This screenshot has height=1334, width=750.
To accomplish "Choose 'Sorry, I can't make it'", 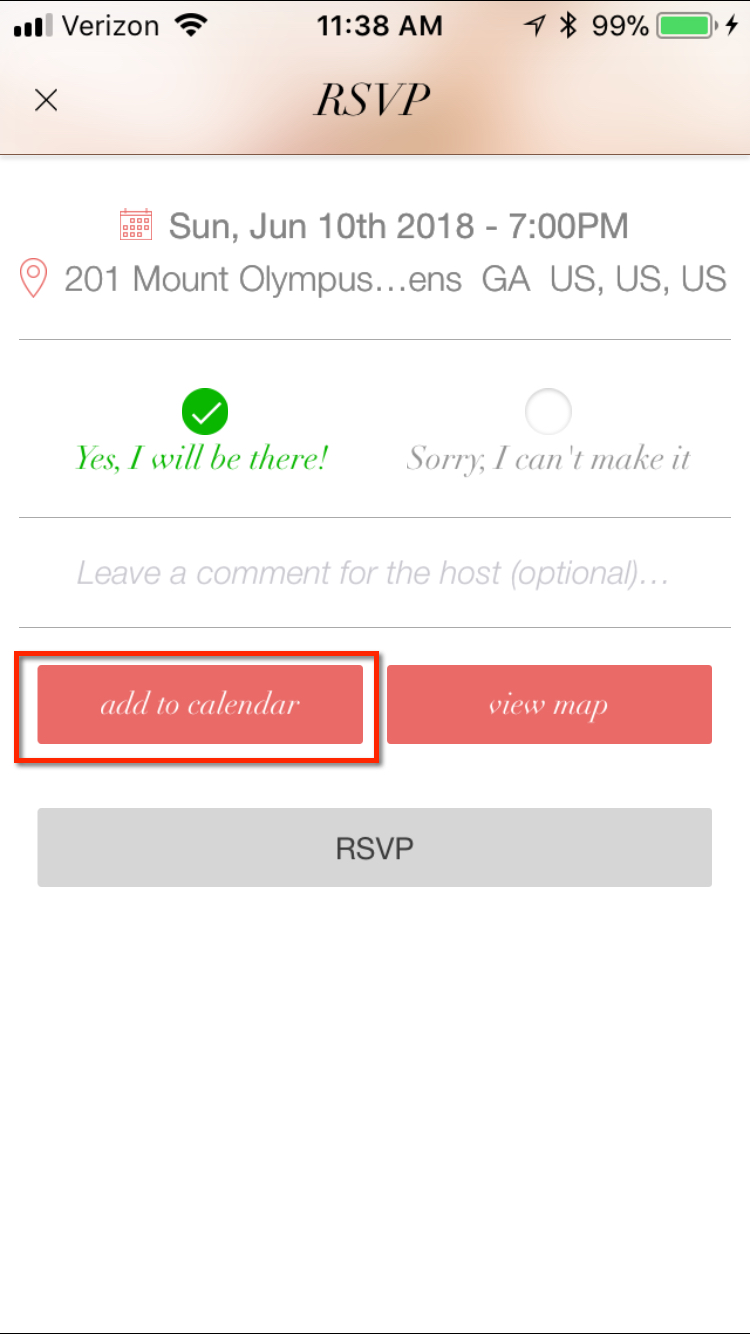I will click(x=548, y=412).
